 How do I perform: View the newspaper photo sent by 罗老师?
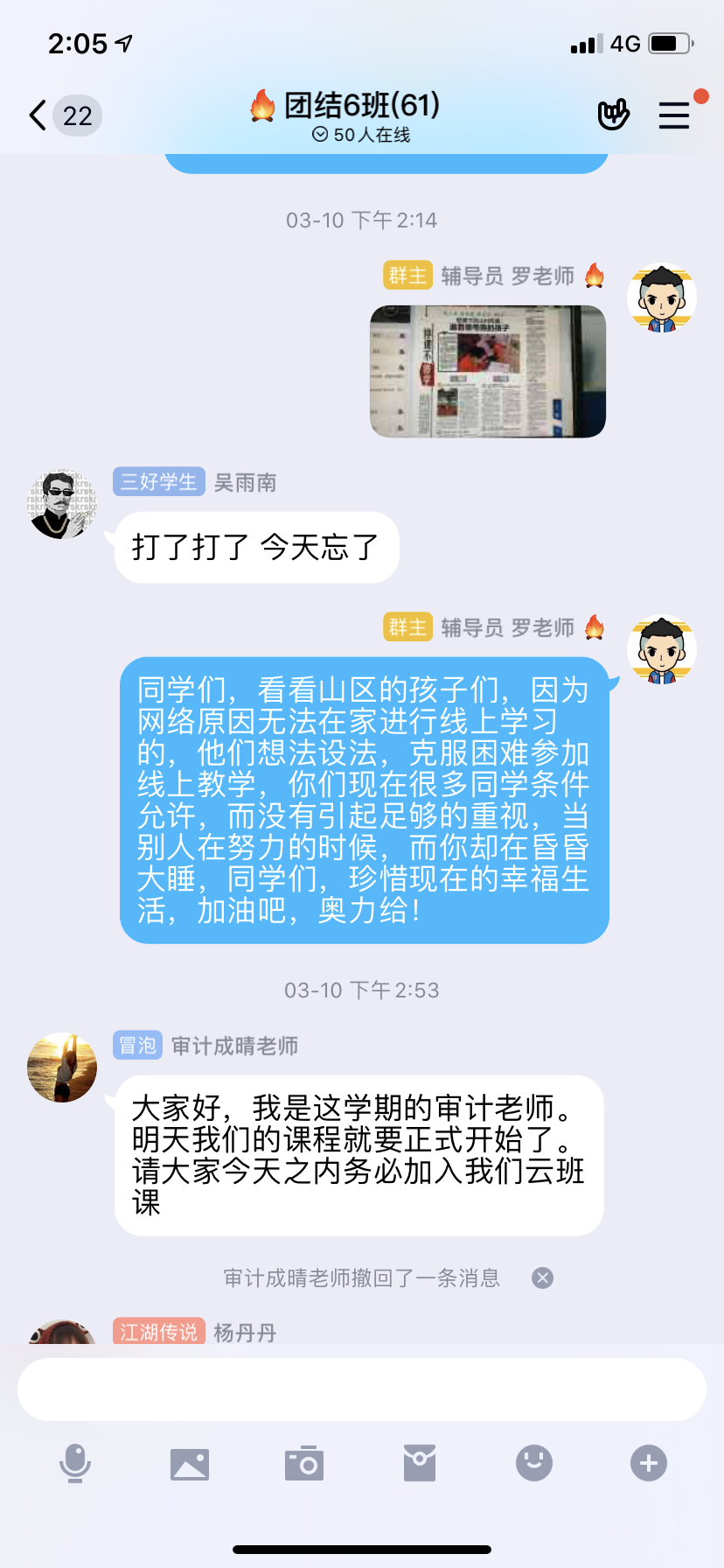tap(488, 371)
